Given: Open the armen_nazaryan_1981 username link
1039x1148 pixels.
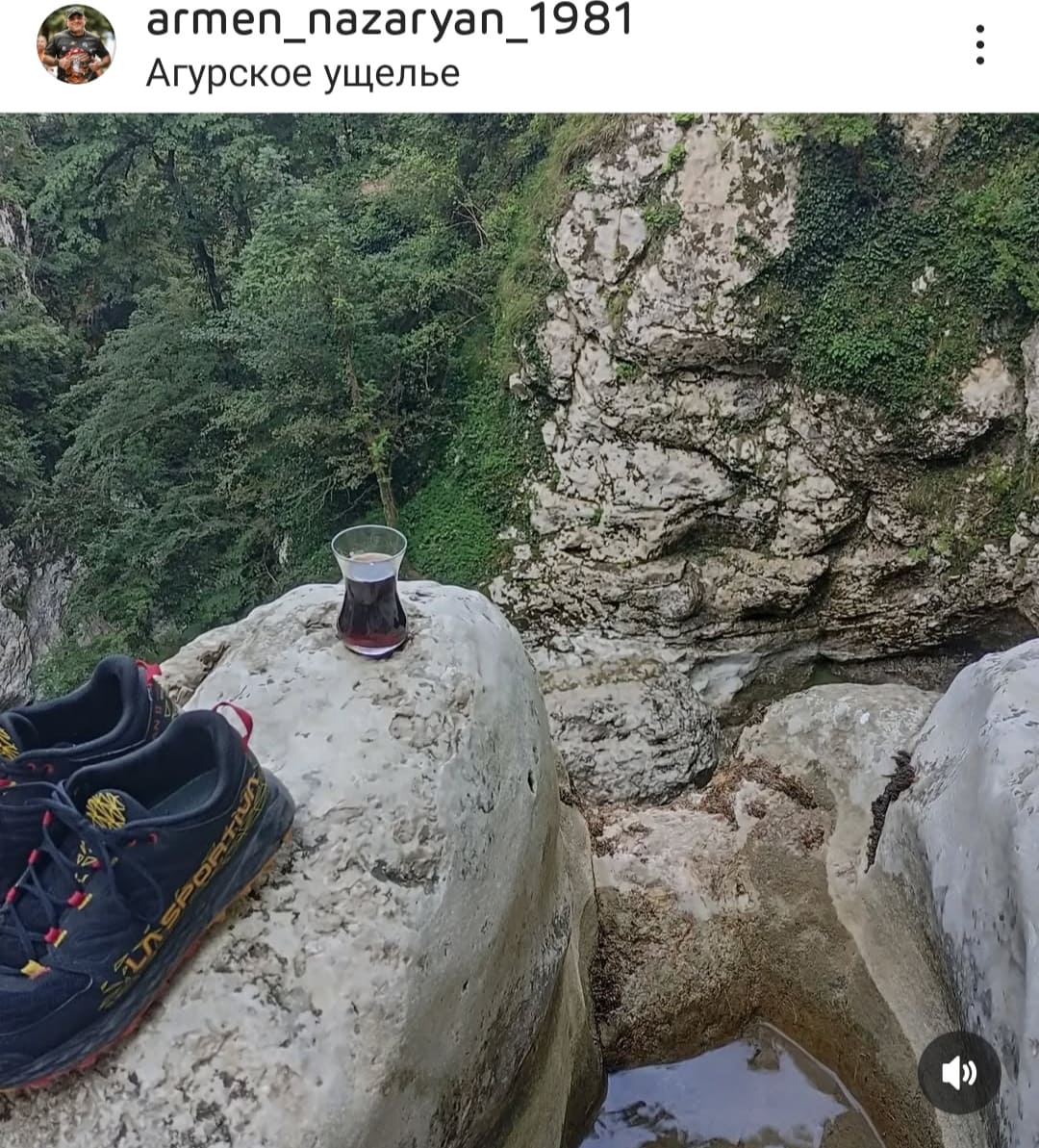Looking at the screenshot, I should point(389,20).
